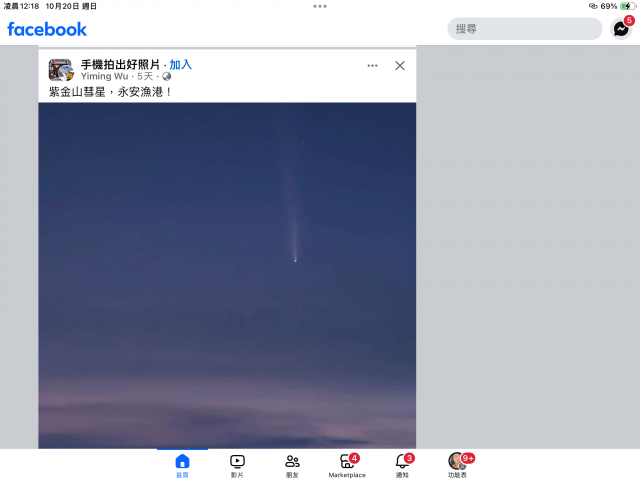Switch to the 影片 video tab

(237, 465)
